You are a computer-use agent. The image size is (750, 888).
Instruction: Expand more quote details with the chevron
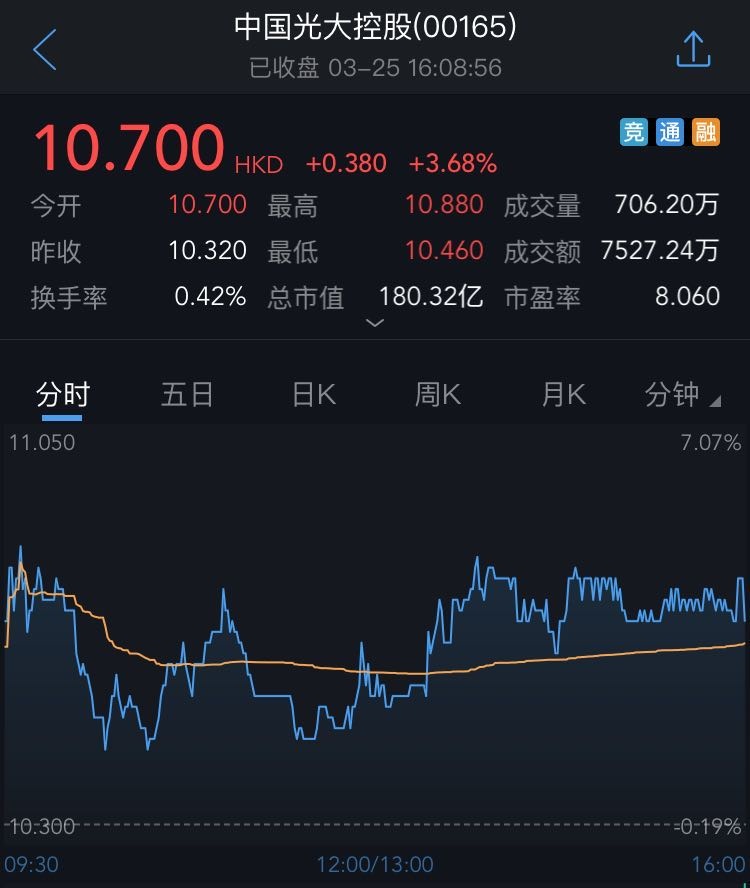tap(375, 323)
